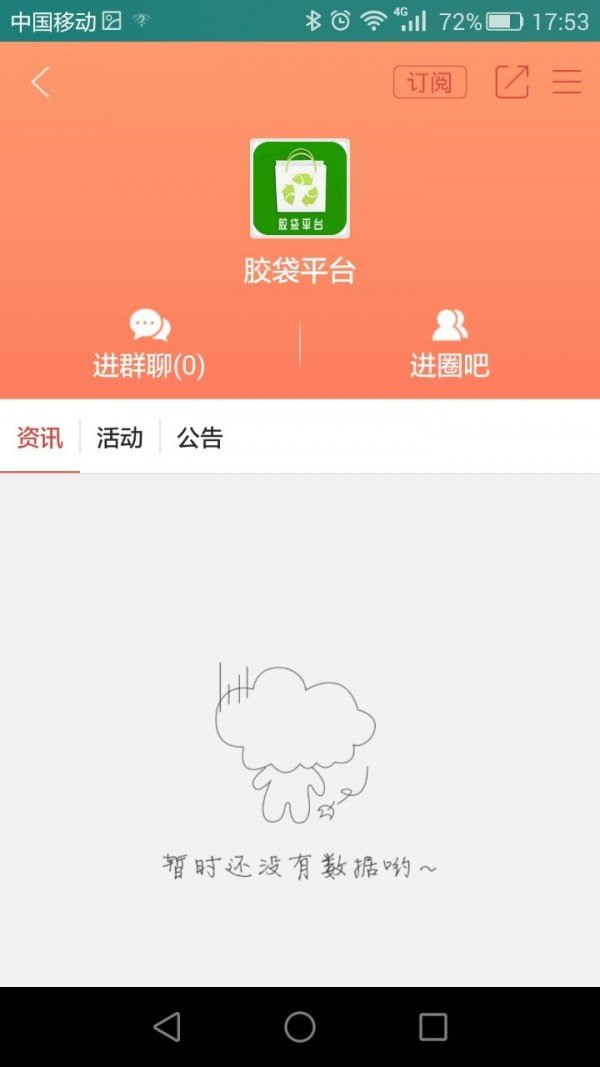Open the three-line menu icon
Image resolution: width=600 pixels, height=1067 pixels.
tap(567, 82)
